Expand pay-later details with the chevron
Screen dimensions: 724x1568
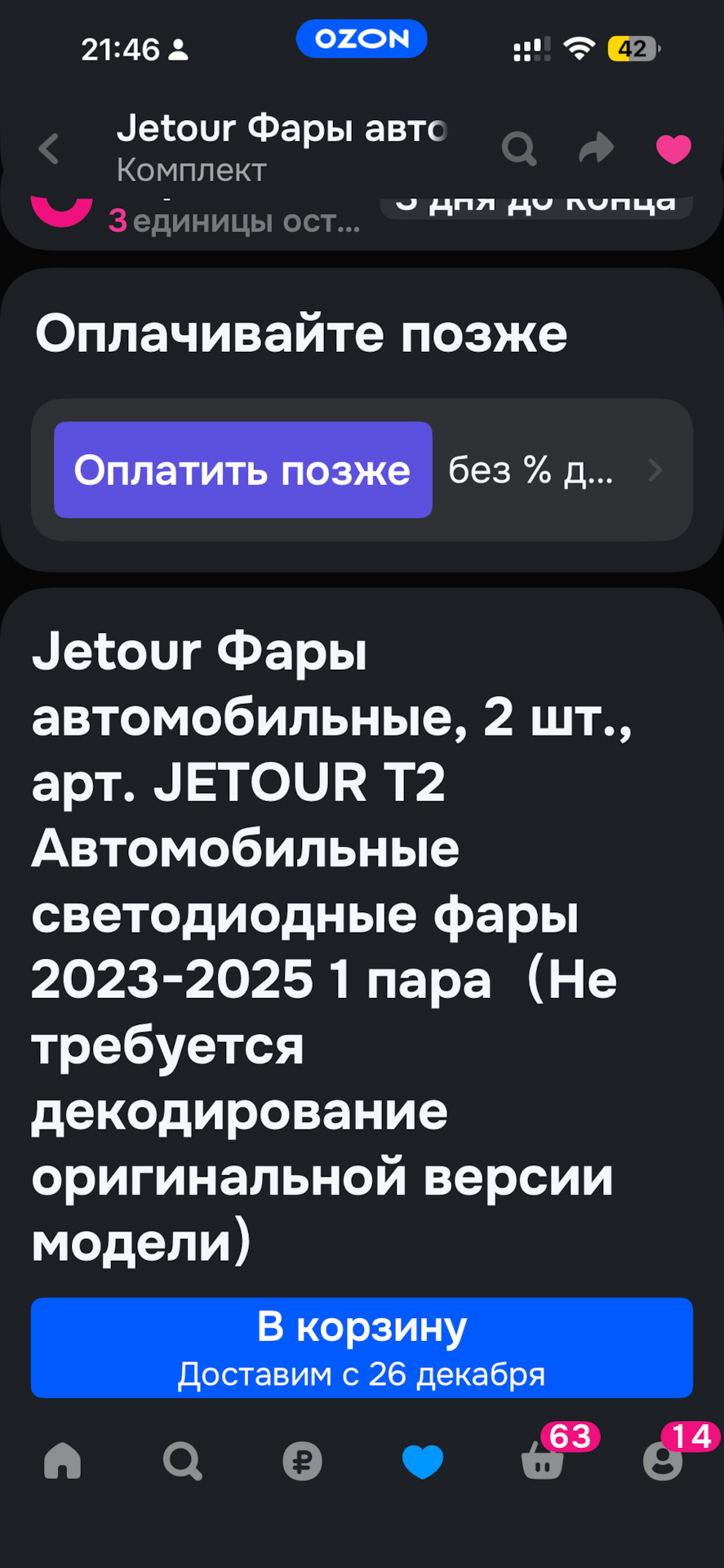[655, 470]
